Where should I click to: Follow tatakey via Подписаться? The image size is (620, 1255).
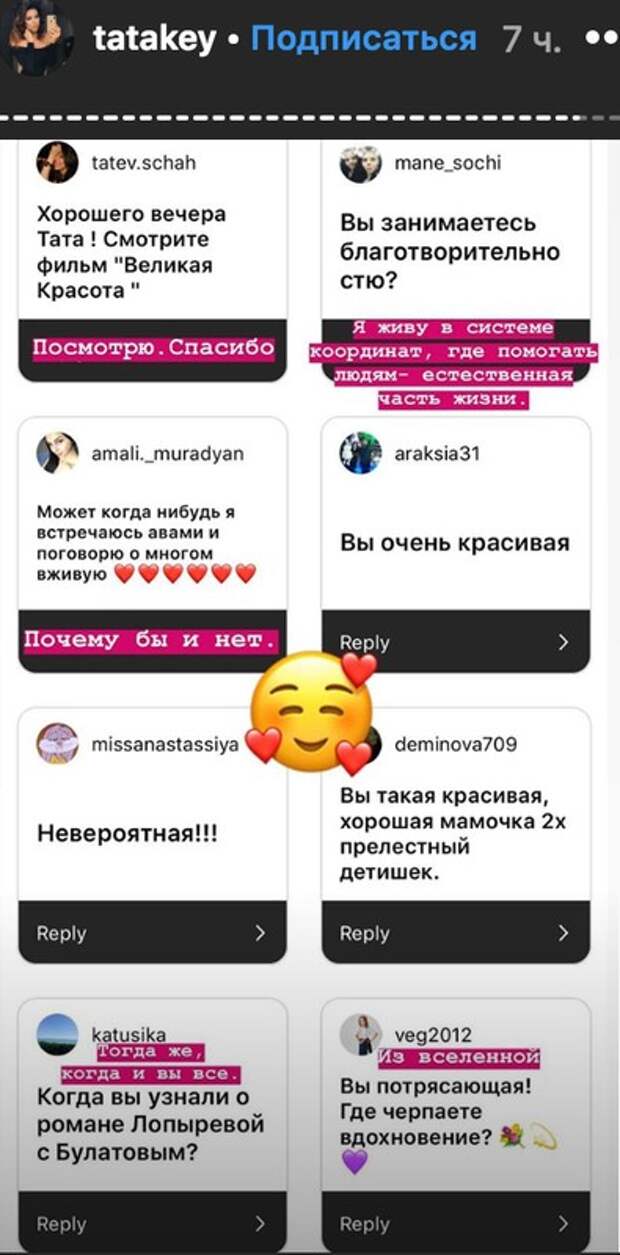click(x=363, y=38)
